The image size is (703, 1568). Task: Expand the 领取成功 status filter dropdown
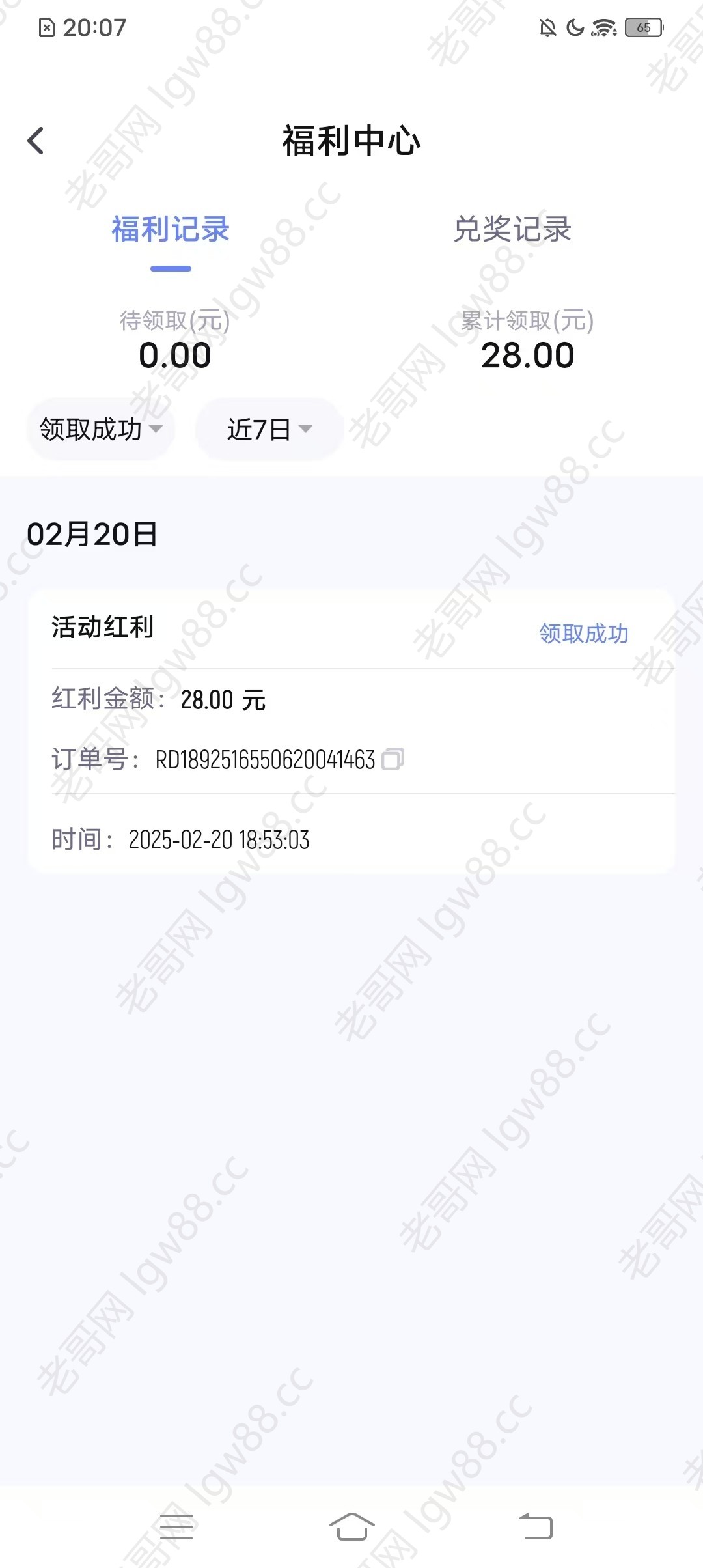coord(101,429)
